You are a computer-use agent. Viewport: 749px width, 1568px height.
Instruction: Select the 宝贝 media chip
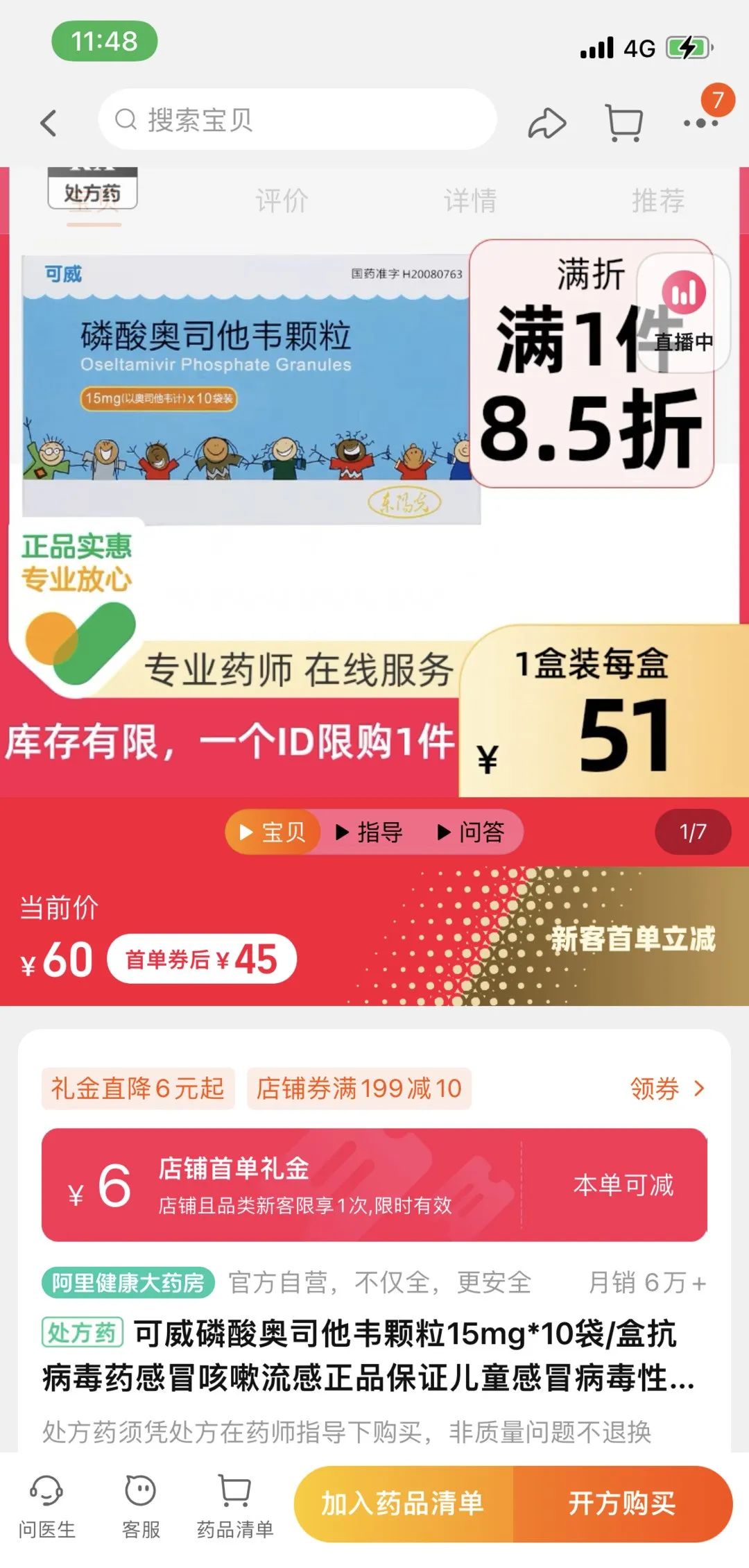(273, 832)
